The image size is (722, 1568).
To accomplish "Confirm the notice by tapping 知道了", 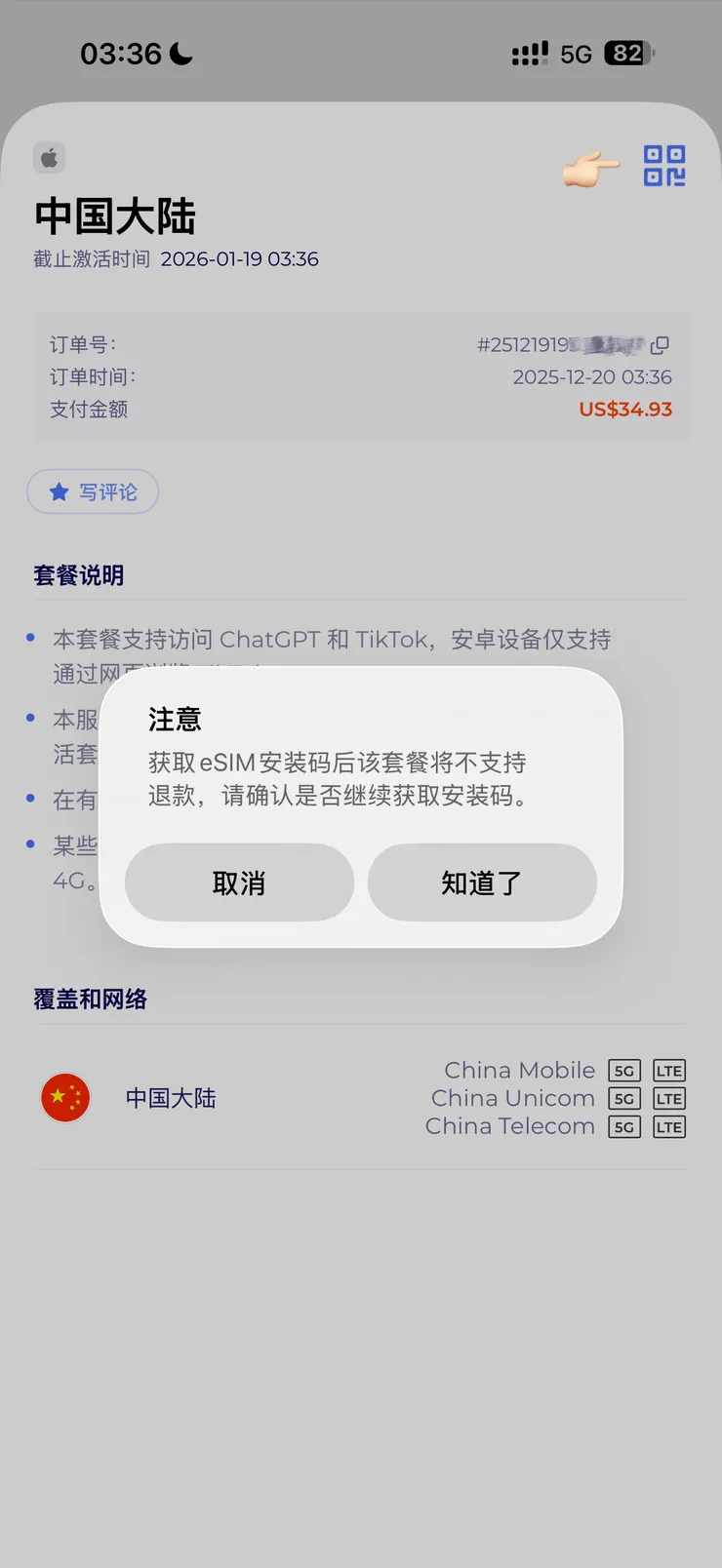I will (483, 882).
